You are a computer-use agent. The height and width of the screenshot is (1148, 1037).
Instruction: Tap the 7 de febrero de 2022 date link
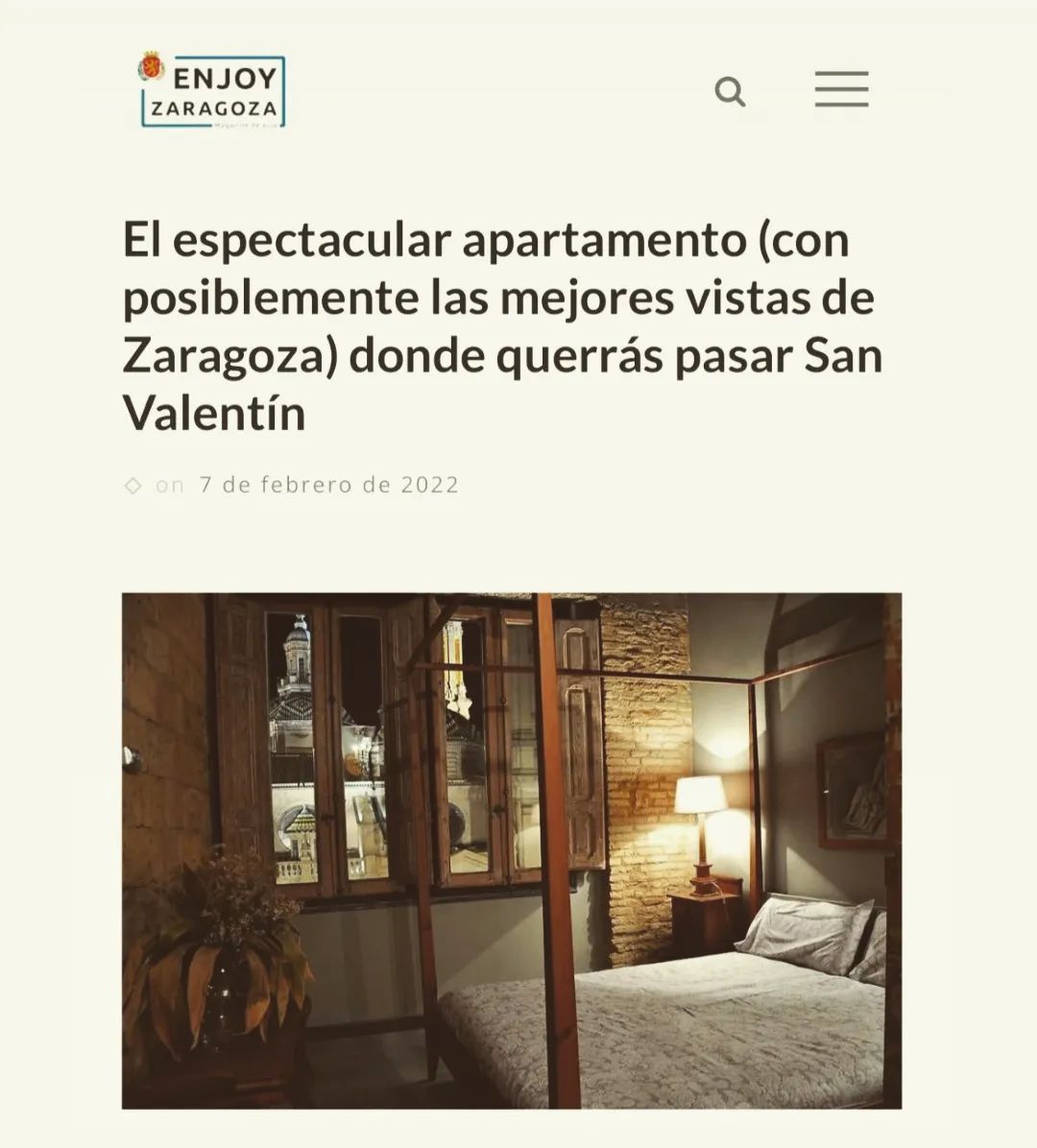[x=328, y=485]
